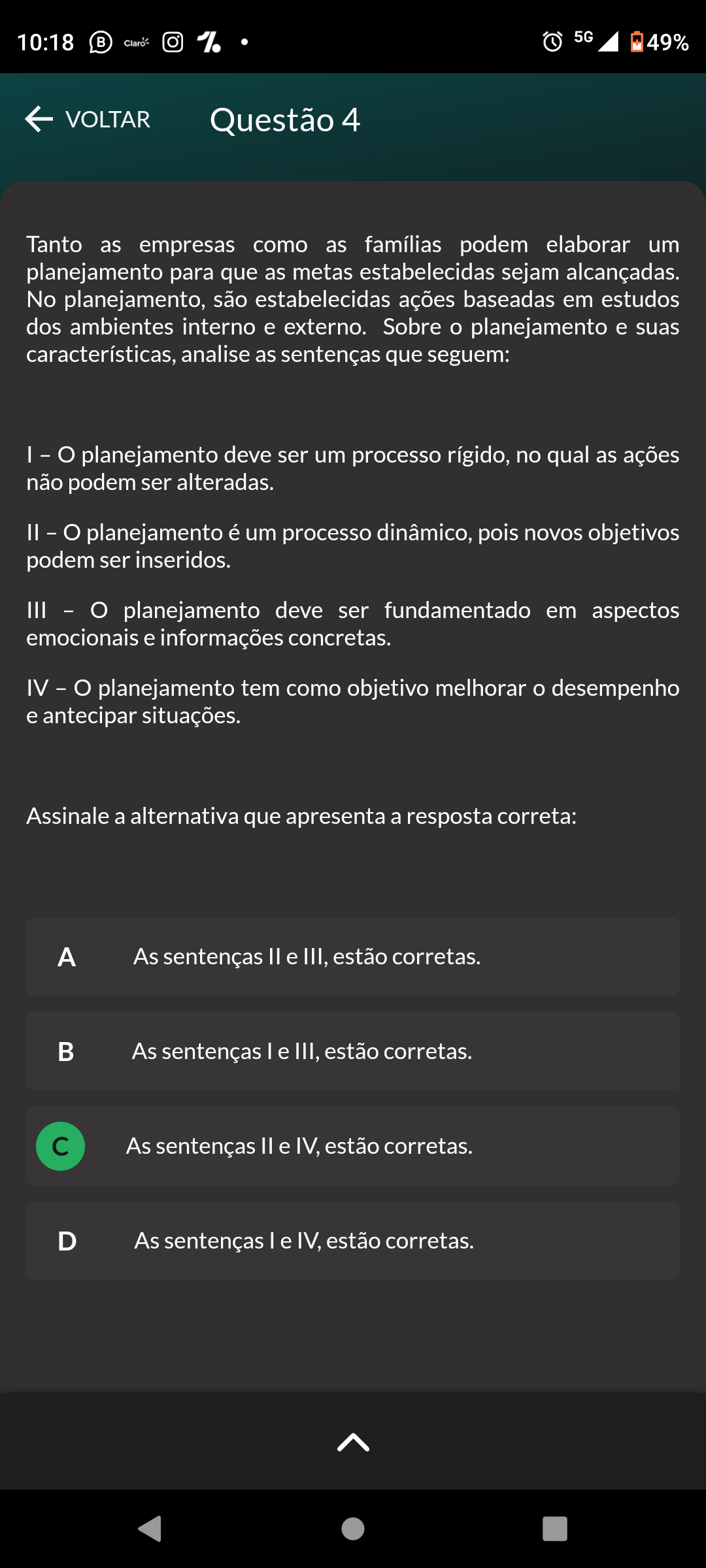
Task: Choose option B: sentenças I e III
Action: pyautogui.click(x=353, y=1051)
